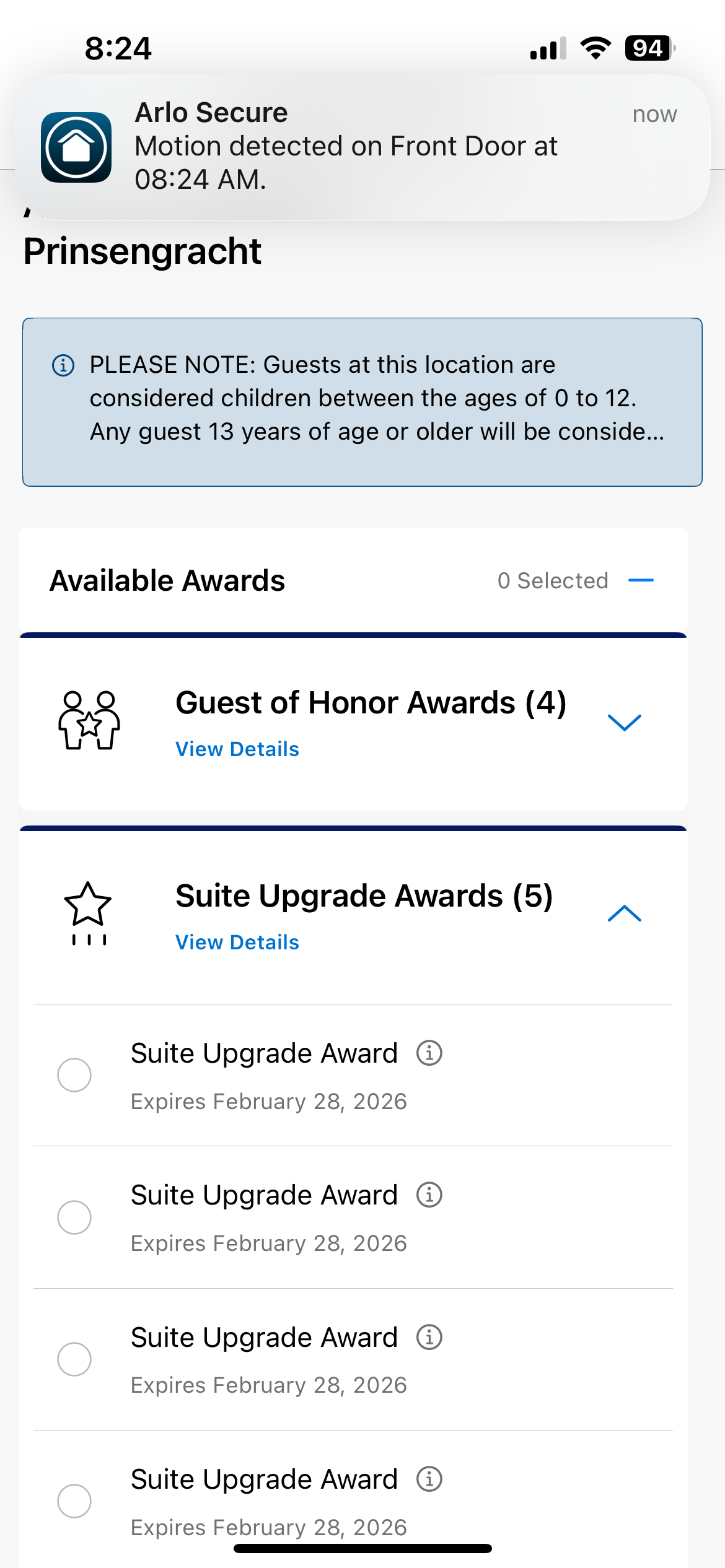Show info for the first Suite Upgrade Award
Screen dimensions: 725x1568
pos(429,1053)
